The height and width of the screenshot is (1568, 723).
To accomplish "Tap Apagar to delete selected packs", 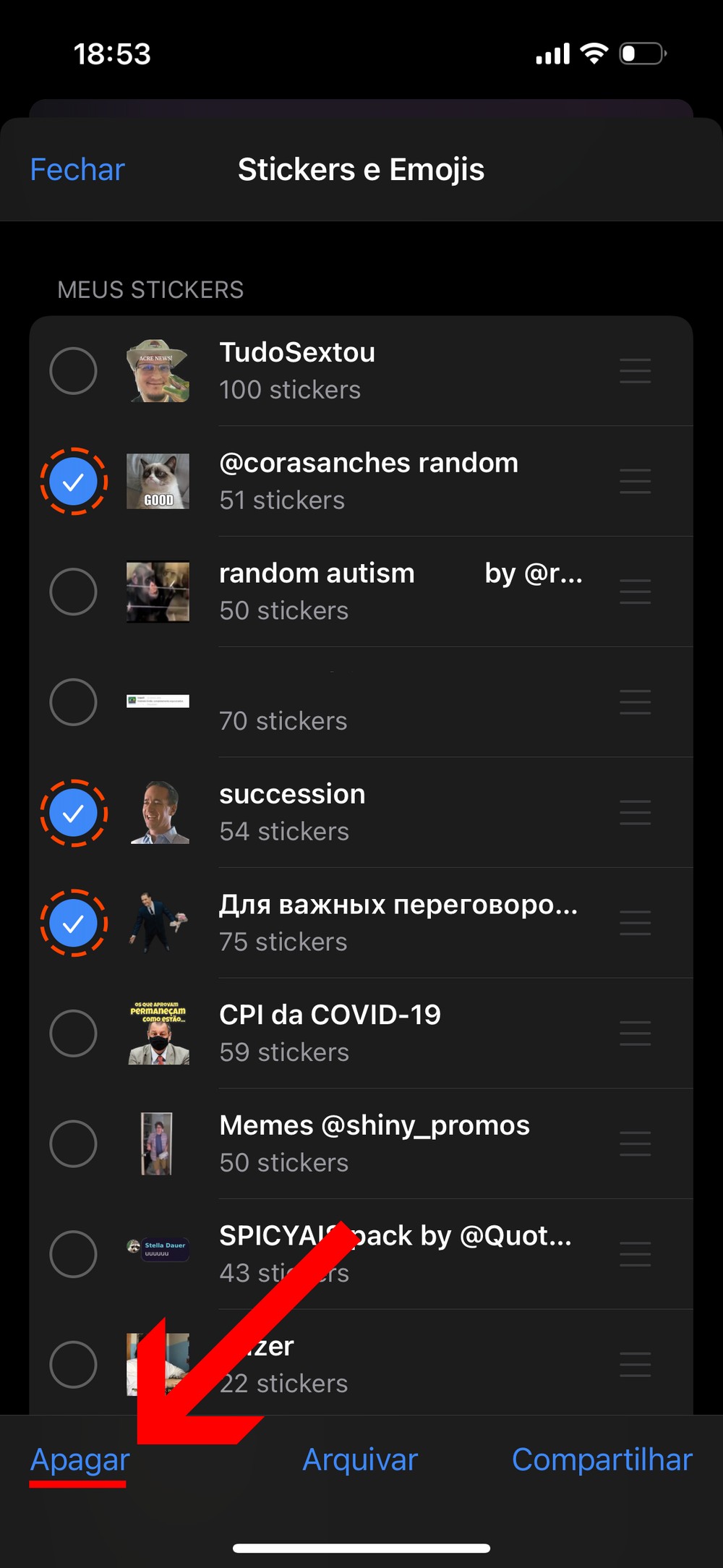I will pos(80,1460).
